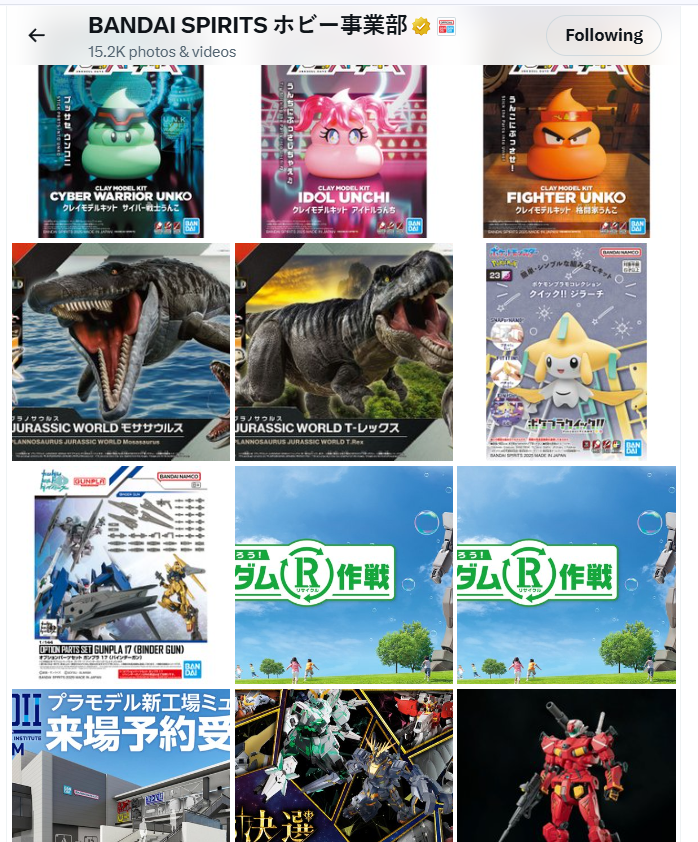Open the Unicorn Gundam collage photo
Viewport: 698px width, 842px height.
343,765
